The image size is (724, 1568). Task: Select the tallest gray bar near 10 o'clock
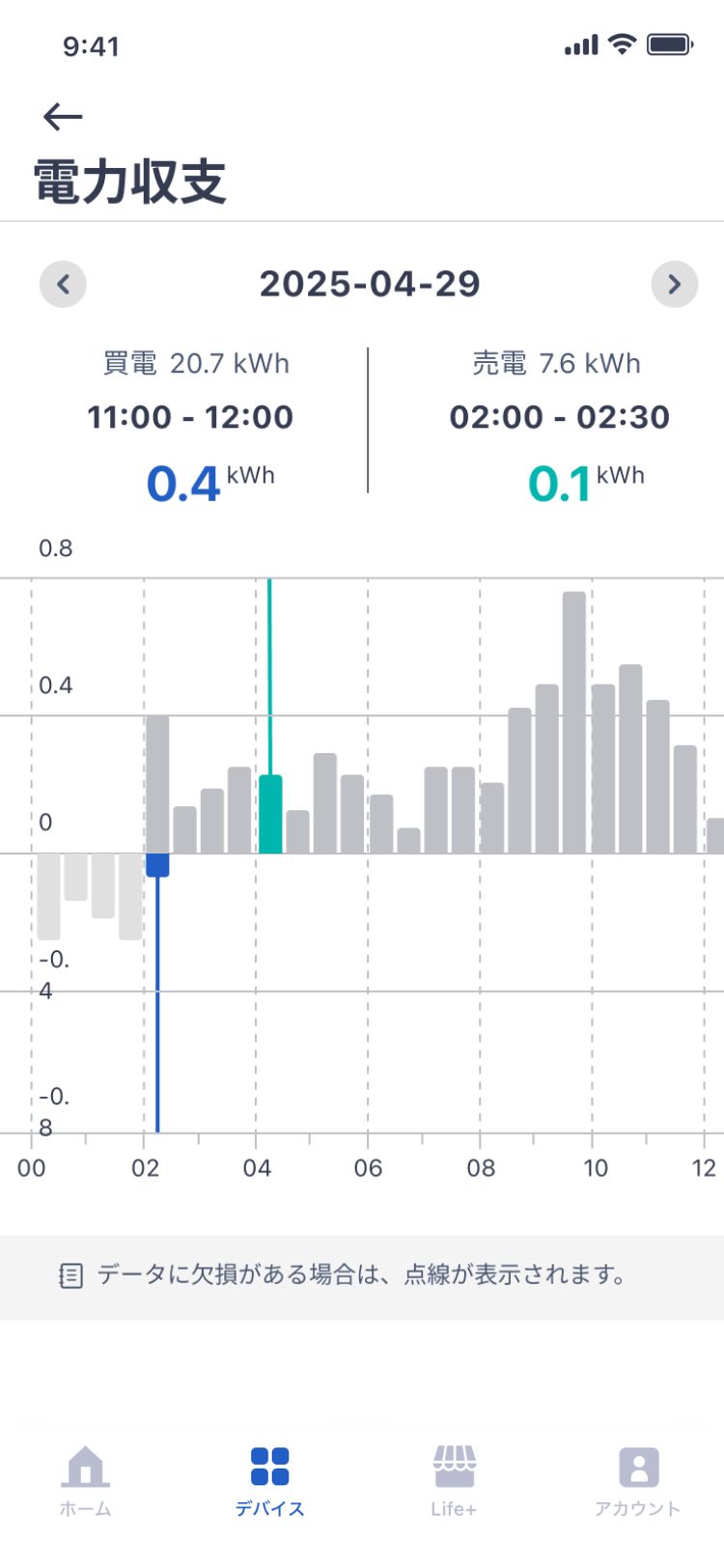click(x=574, y=722)
